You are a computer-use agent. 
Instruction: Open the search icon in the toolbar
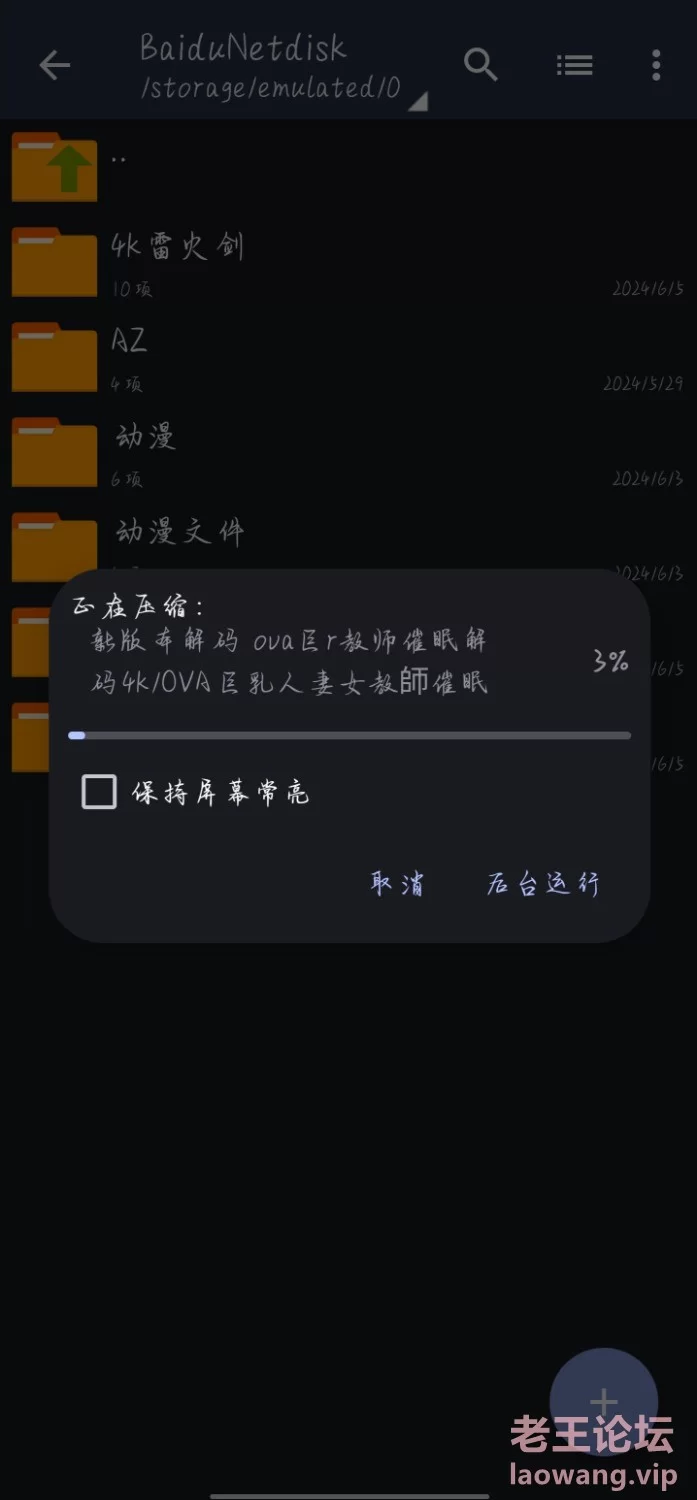[480, 65]
